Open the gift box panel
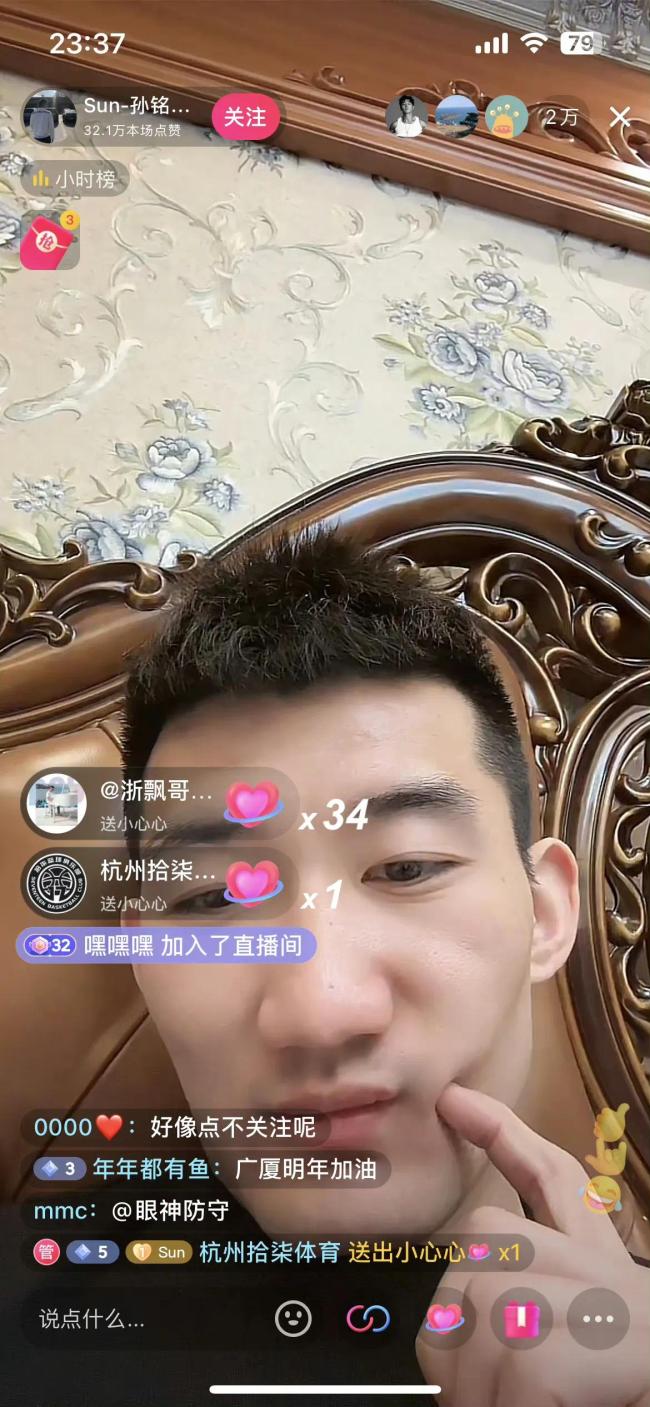 [x=521, y=1319]
